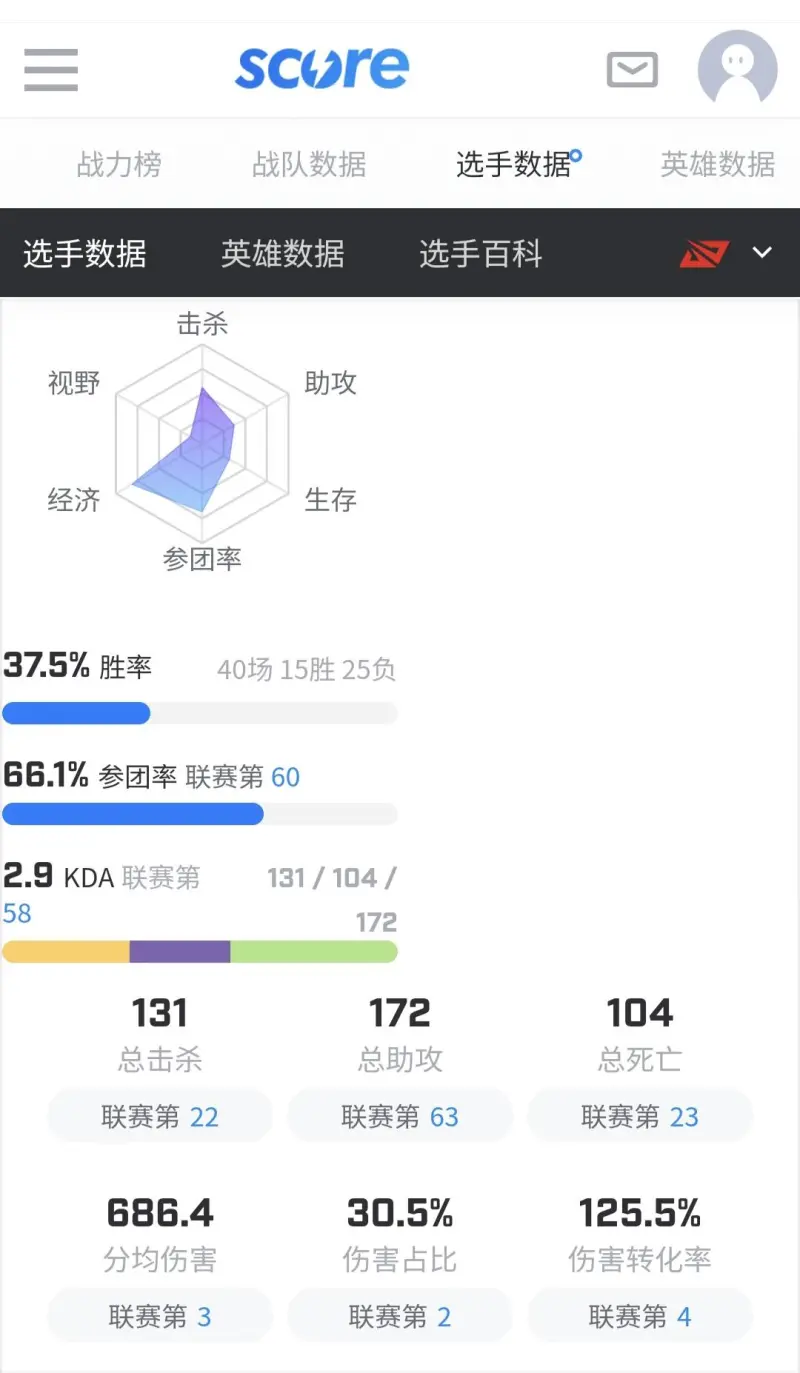Screen dimensions: 800x1373
Task: Open the hamburger drawer menu
Action: click(51, 70)
